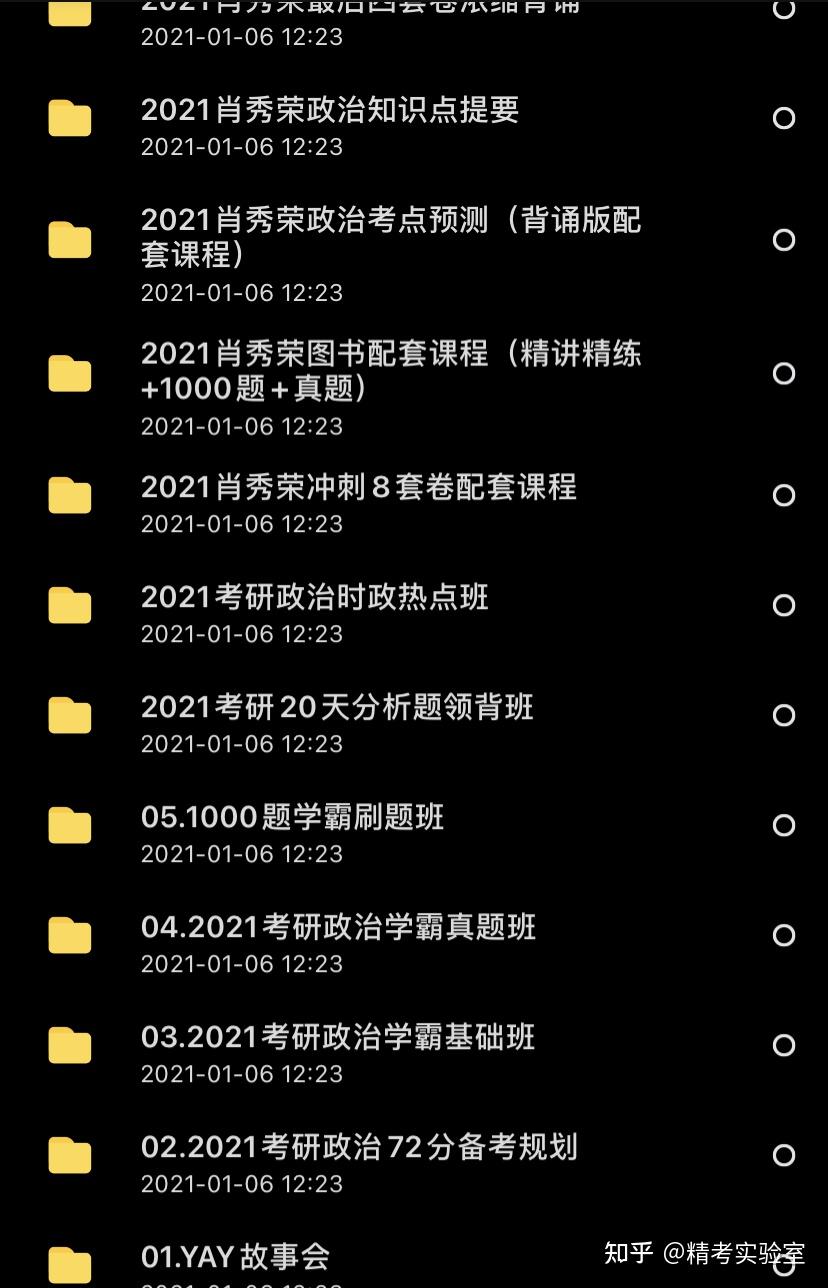Image resolution: width=828 pixels, height=1288 pixels.
Task: Select the circle beside 2021肖秀荣冲刺8套卷配套课程
Action: (x=784, y=495)
